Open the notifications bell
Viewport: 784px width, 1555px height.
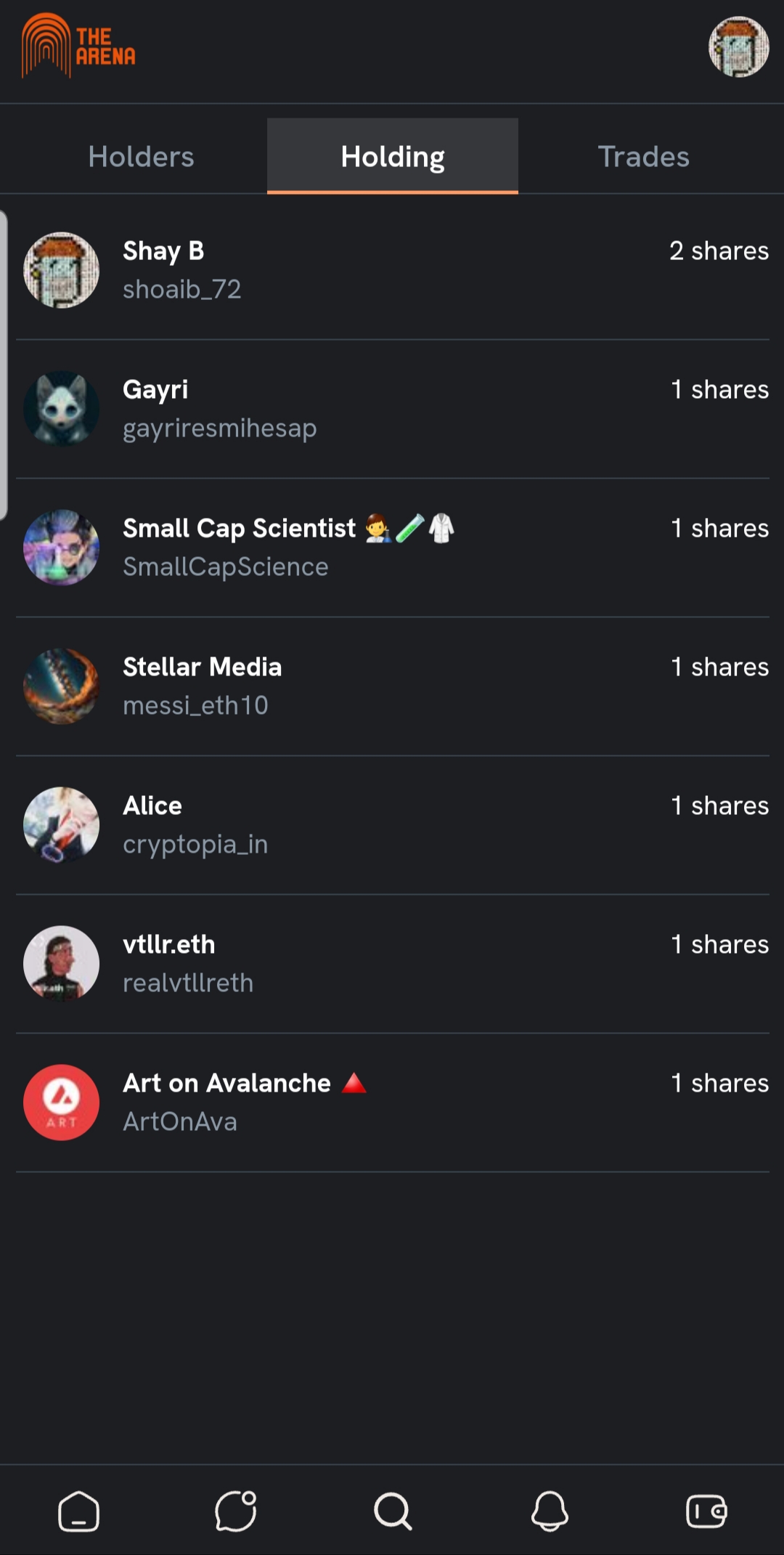pos(550,1511)
